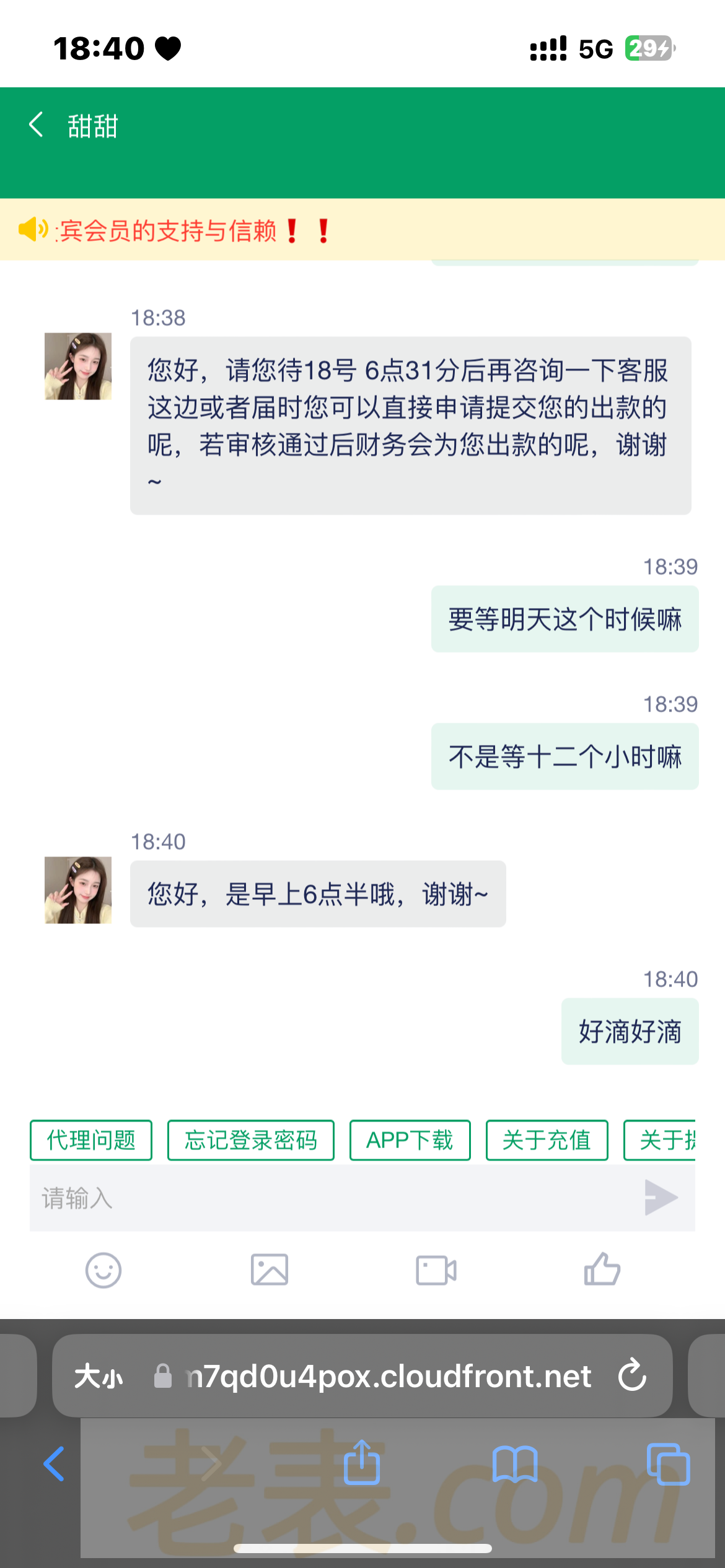Open the emoji picker
The image size is (725, 1568).
tap(103, 1271)
